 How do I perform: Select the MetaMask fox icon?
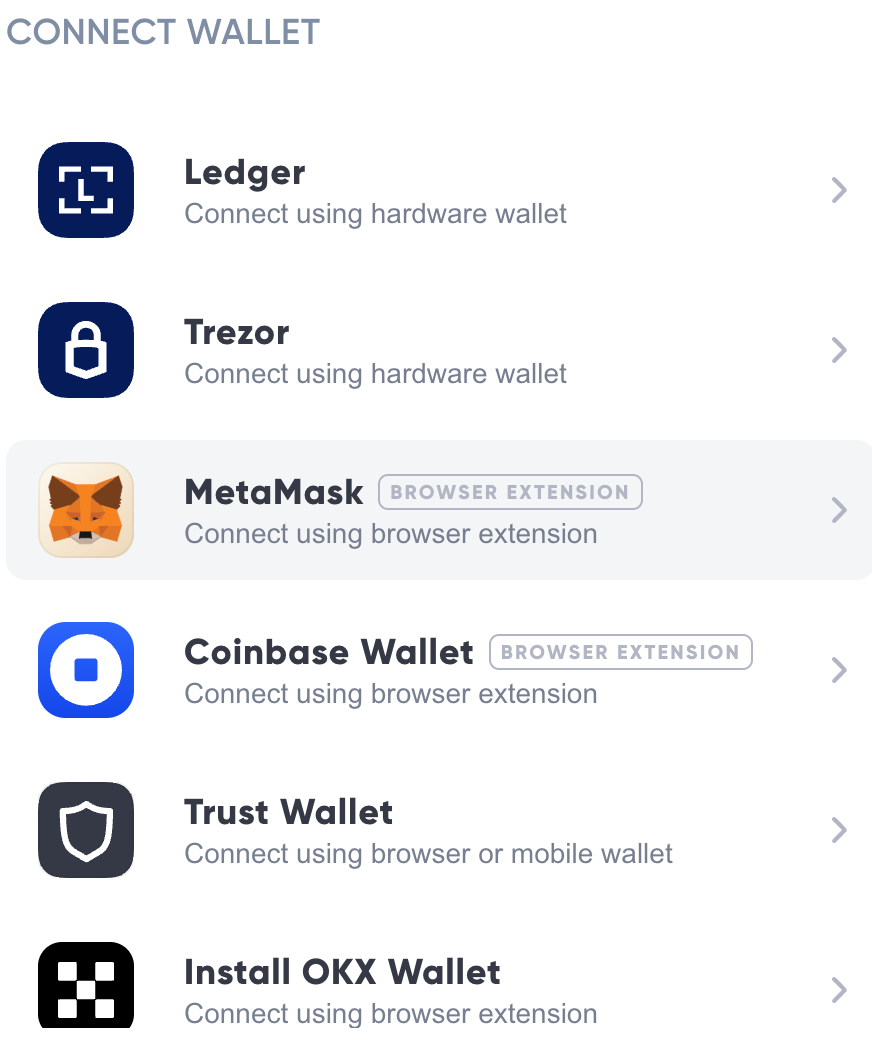click(85, 510)
